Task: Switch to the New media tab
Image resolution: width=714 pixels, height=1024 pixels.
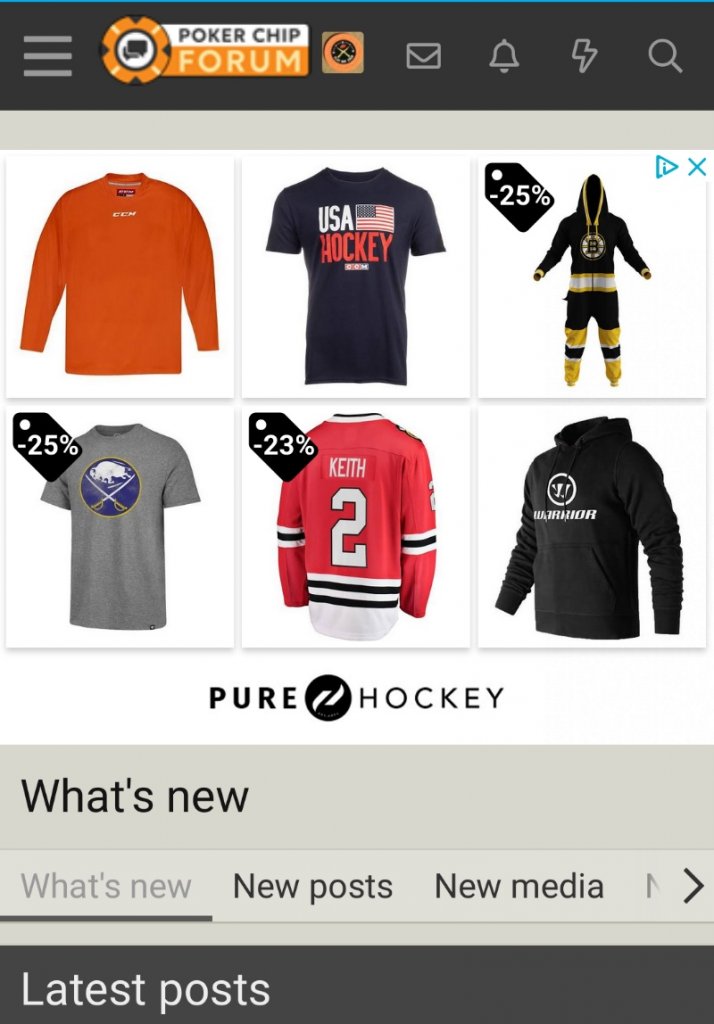Action: (x=519, y=886)
